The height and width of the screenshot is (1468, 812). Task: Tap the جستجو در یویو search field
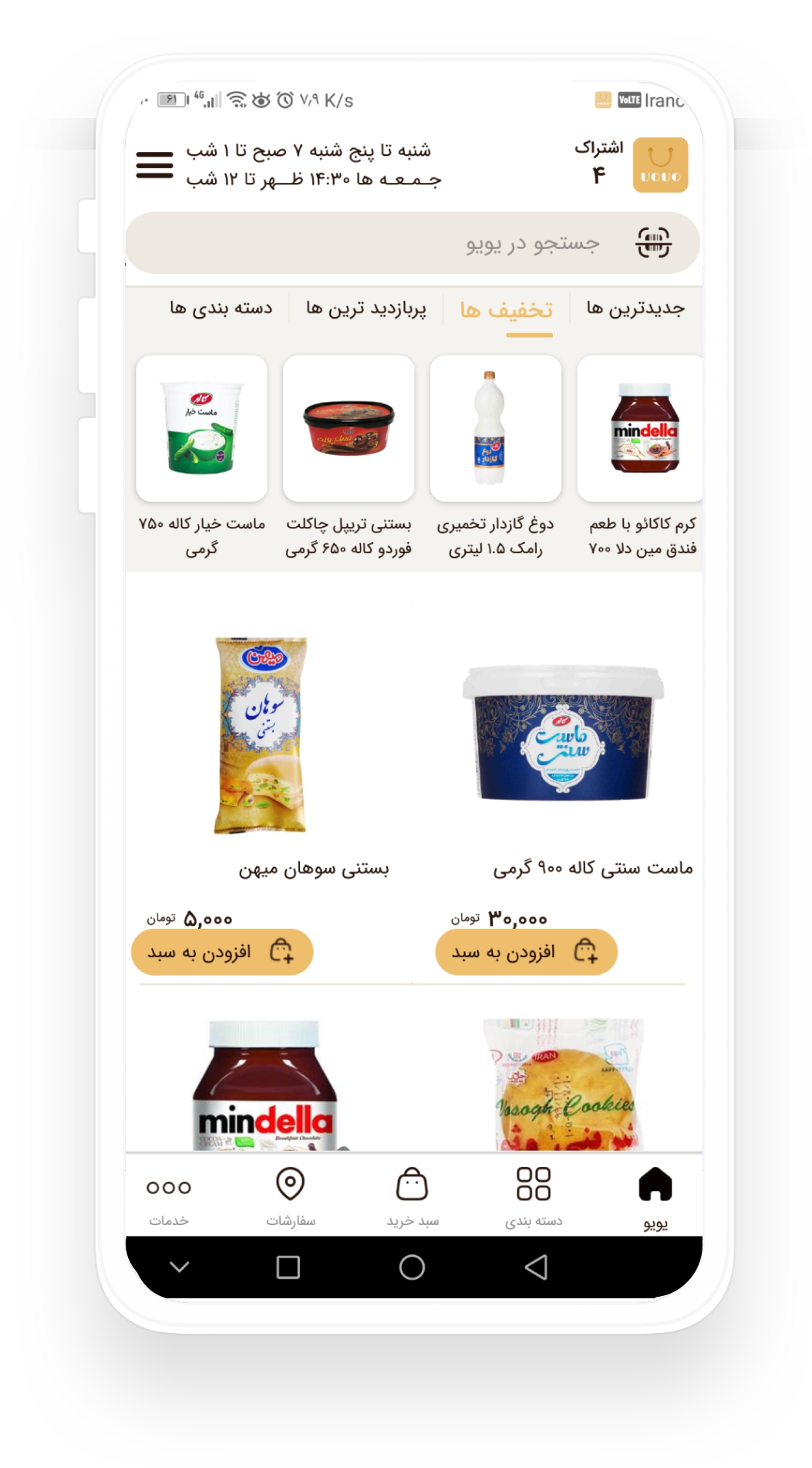[x=463, y=244]
